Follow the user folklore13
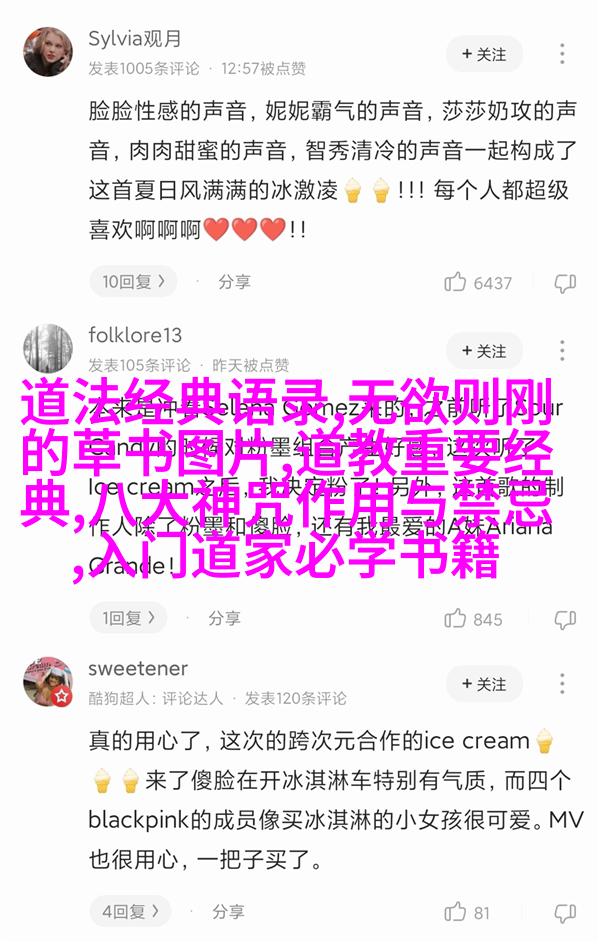The image size is (600, 944). [x=484, y=351]
